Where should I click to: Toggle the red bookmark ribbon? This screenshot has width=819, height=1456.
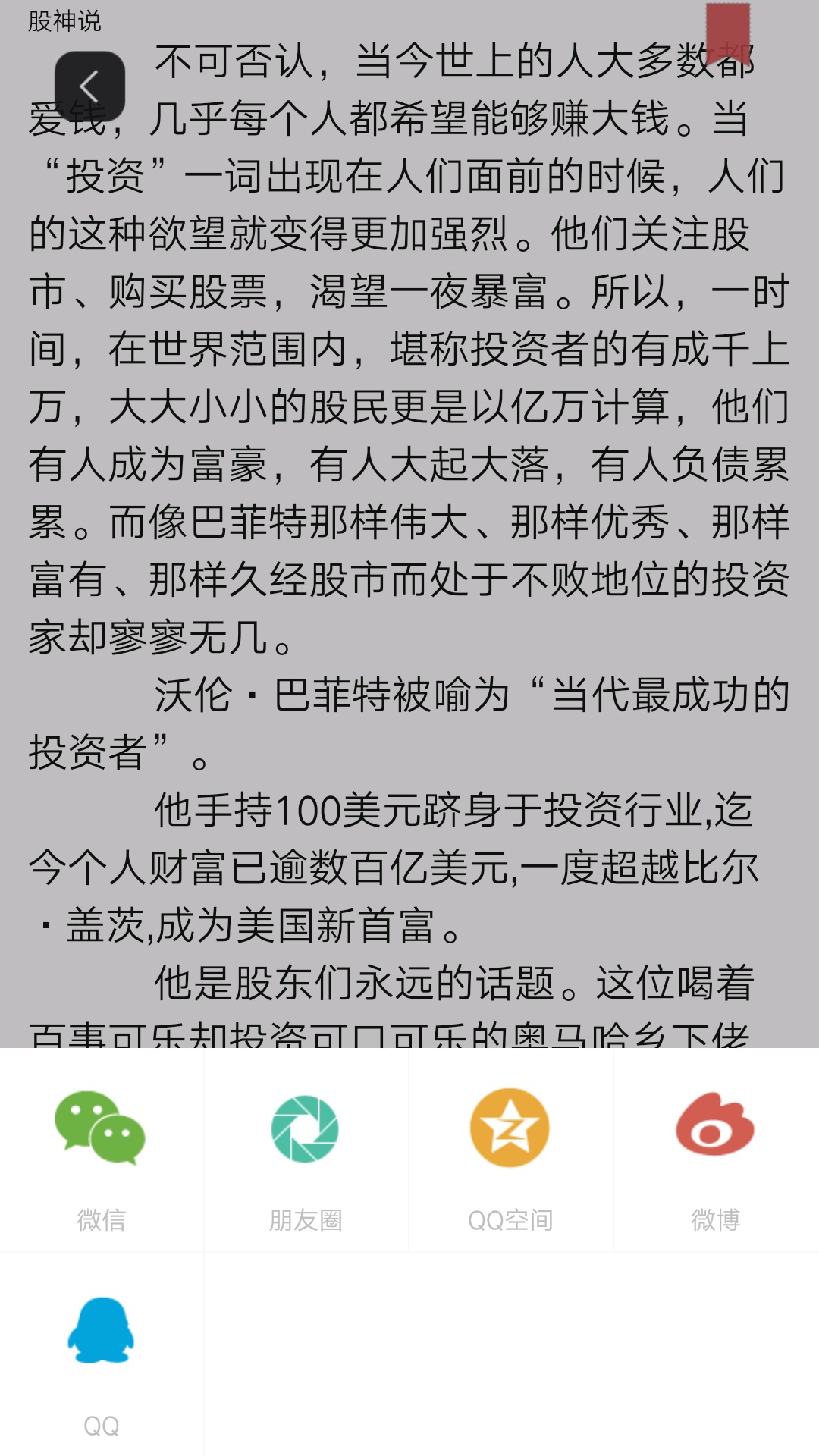coord(728,34)
